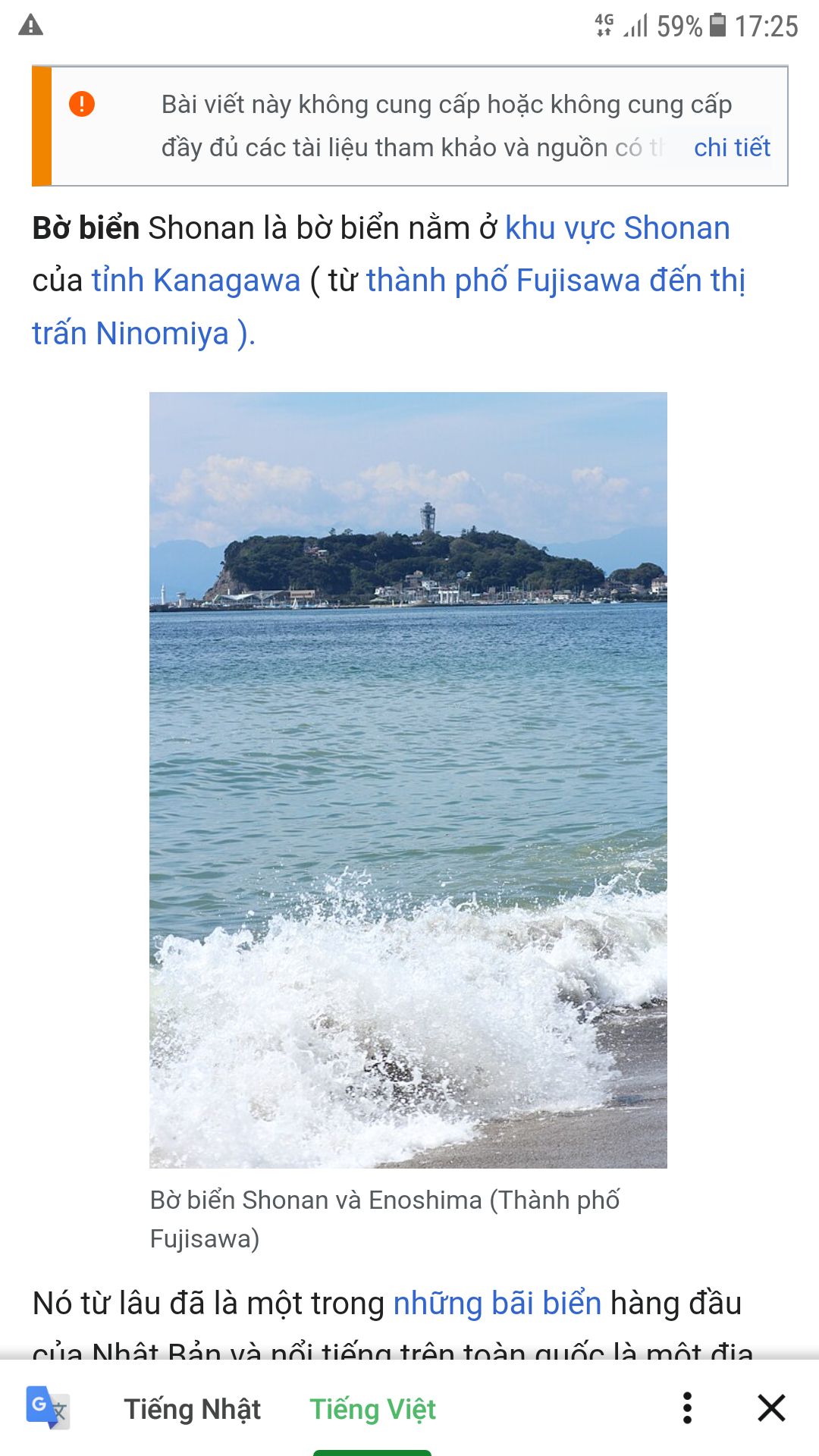The width and height of the screenshot is (819, 1456).
Task: Select the Tiếng Việt translation tab
Action: click(372, 1409)
